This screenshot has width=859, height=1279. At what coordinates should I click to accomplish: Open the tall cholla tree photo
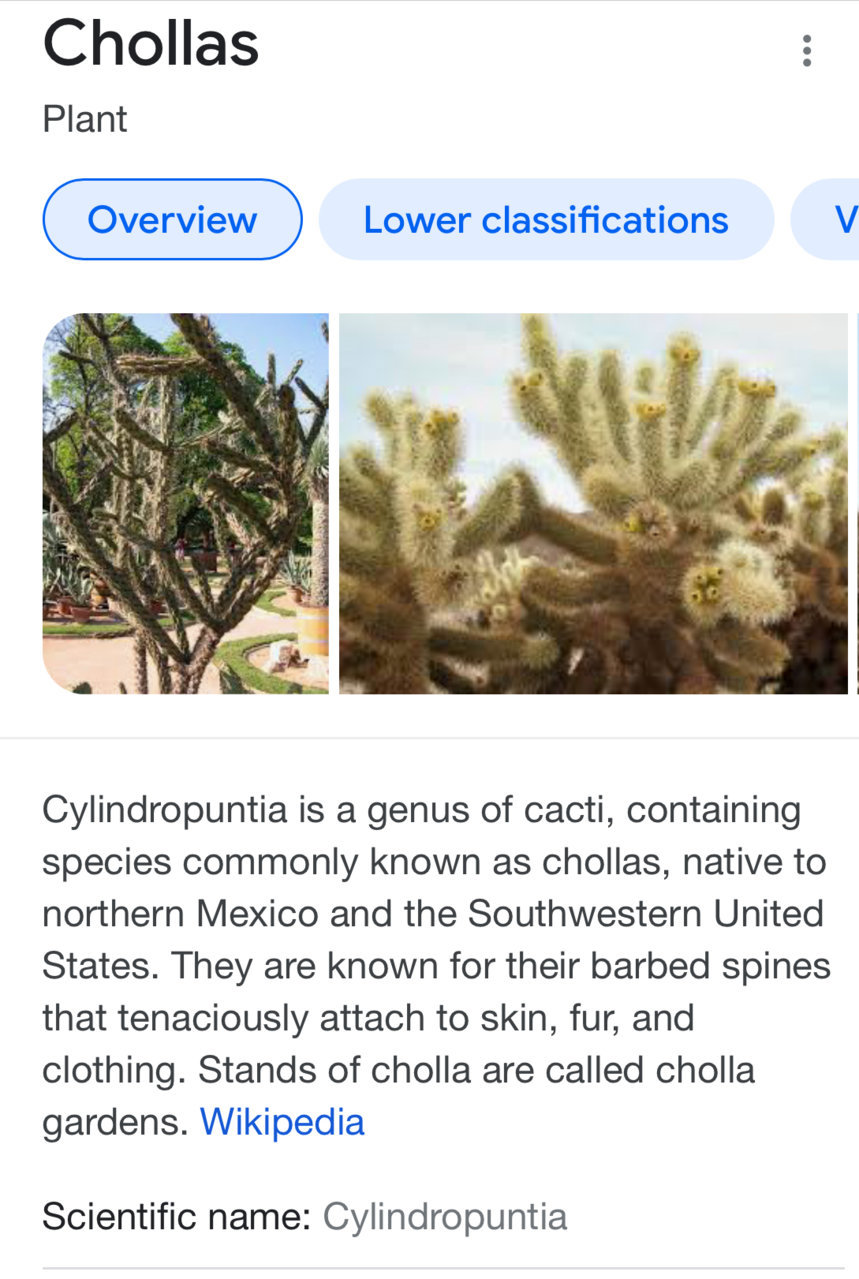click(x=185, y=503)
